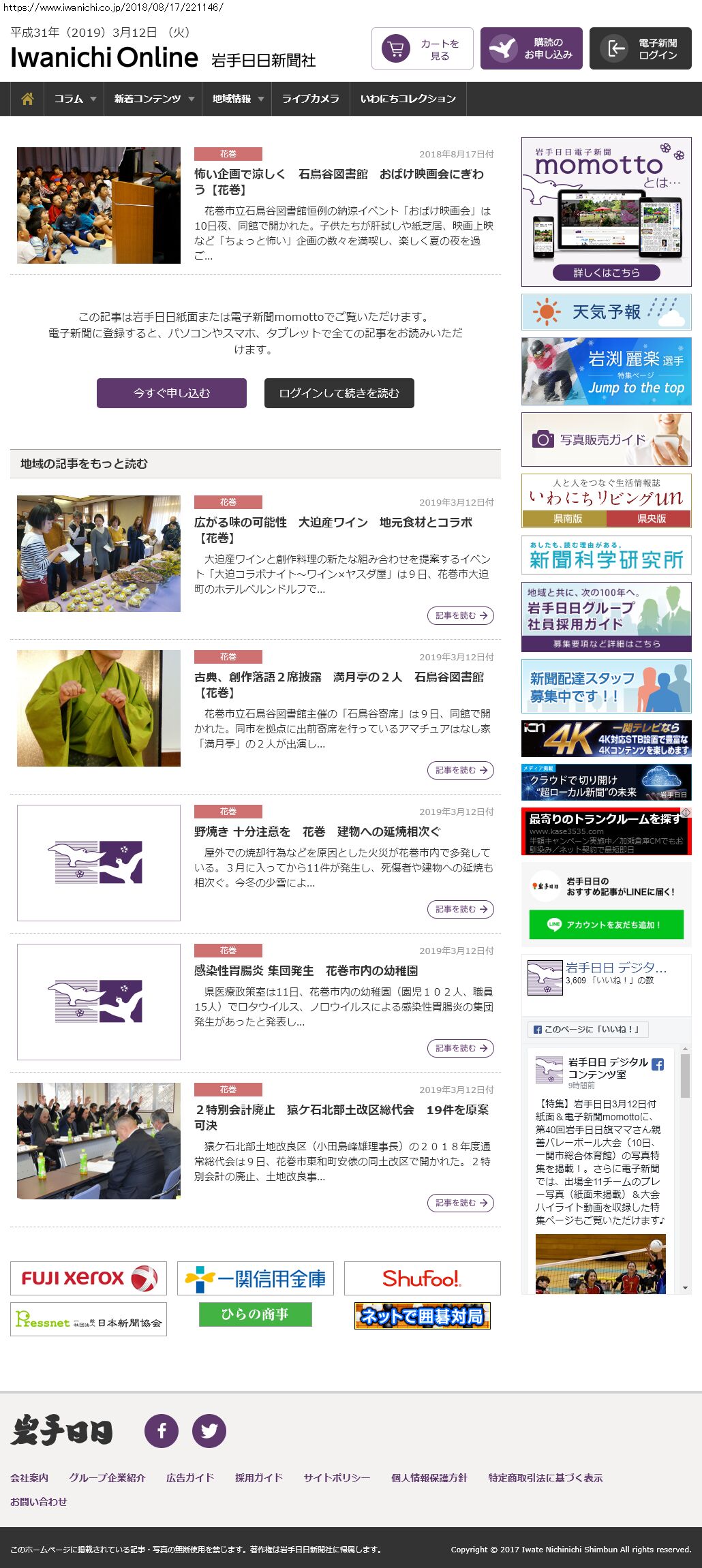Open いわにちコレクション page
This screenshot has height=1568, width=702.
(408, 99)
